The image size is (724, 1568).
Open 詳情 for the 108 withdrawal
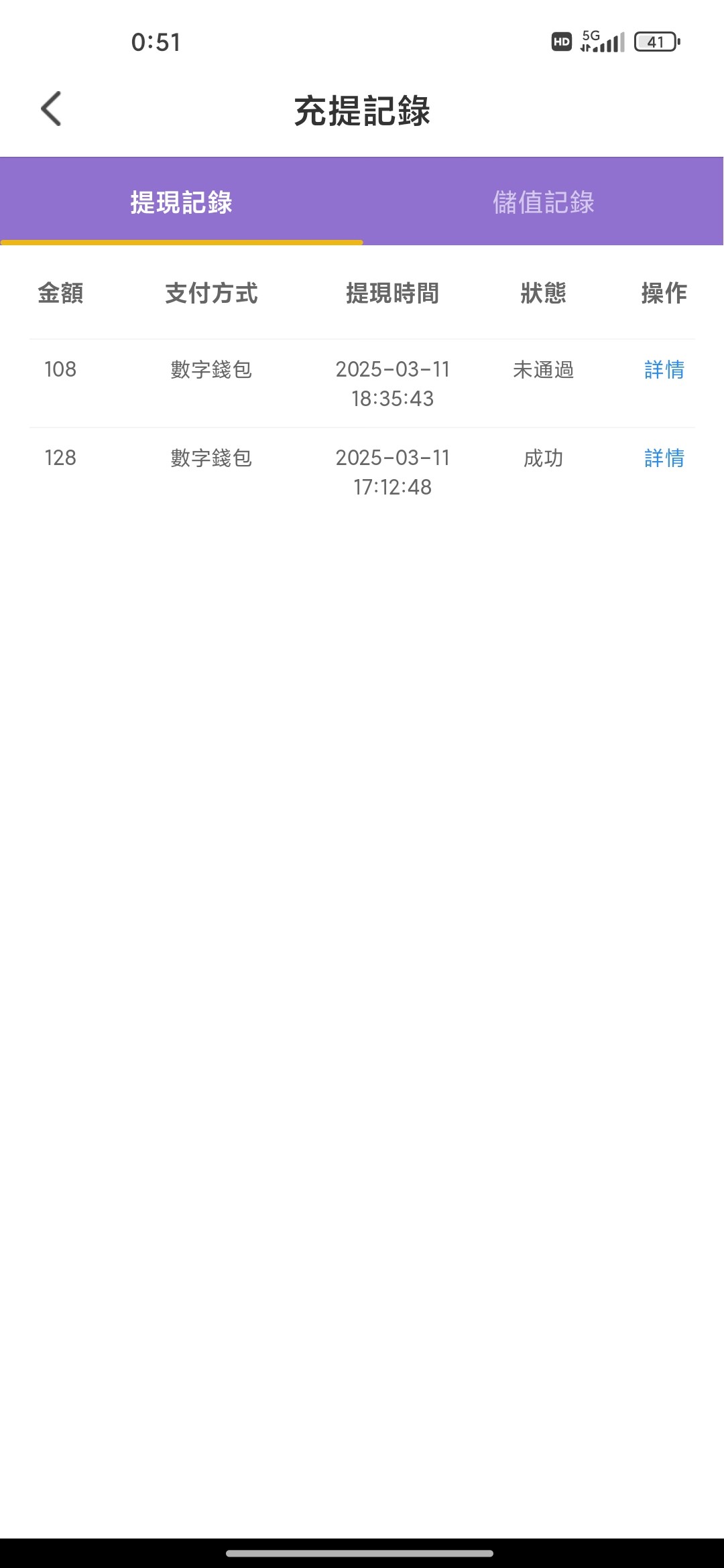click(x=664, y=369)
